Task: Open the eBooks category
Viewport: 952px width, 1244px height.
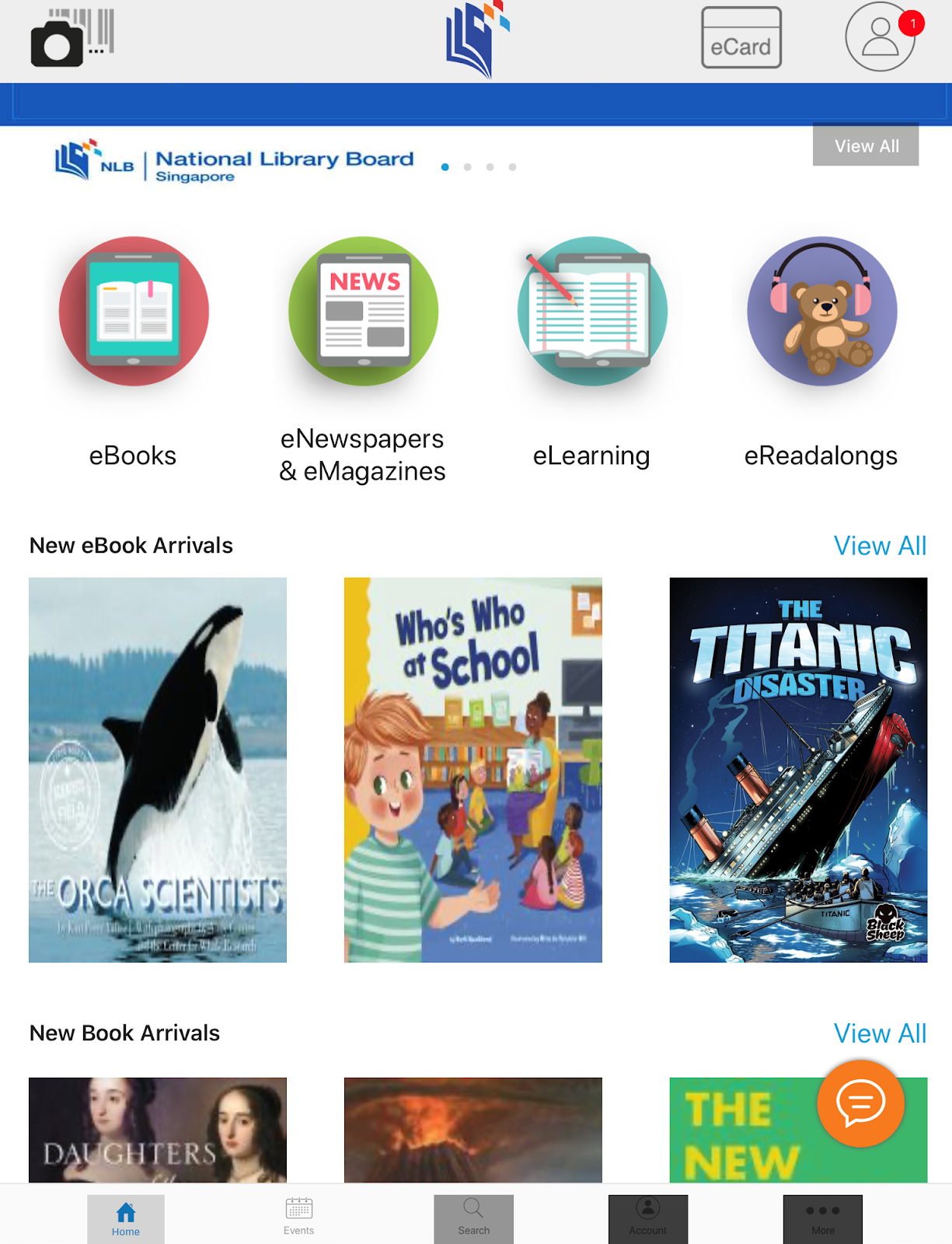Action: tap(134, 311)
